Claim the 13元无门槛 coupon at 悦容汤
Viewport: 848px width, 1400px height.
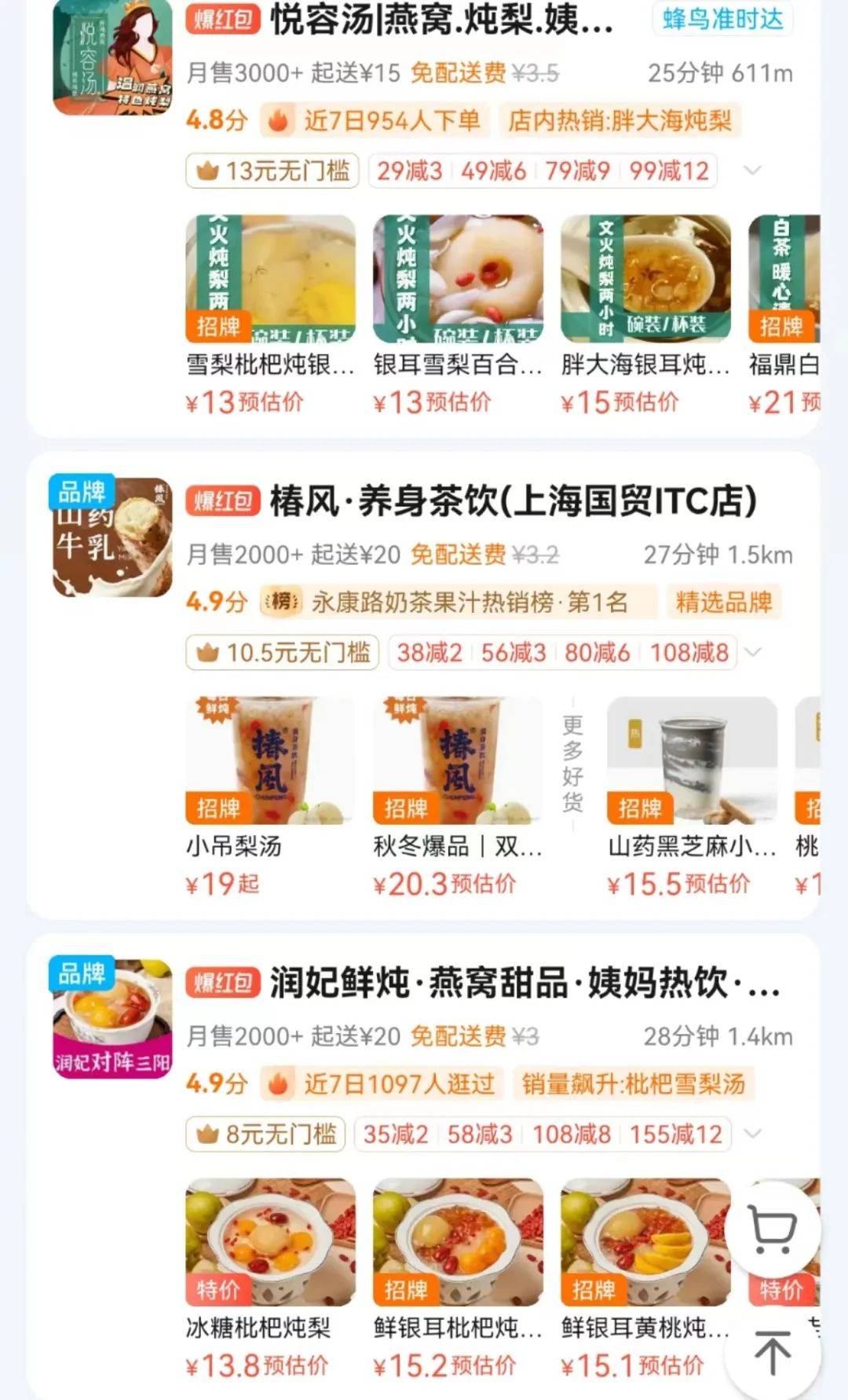pos(272,170)
